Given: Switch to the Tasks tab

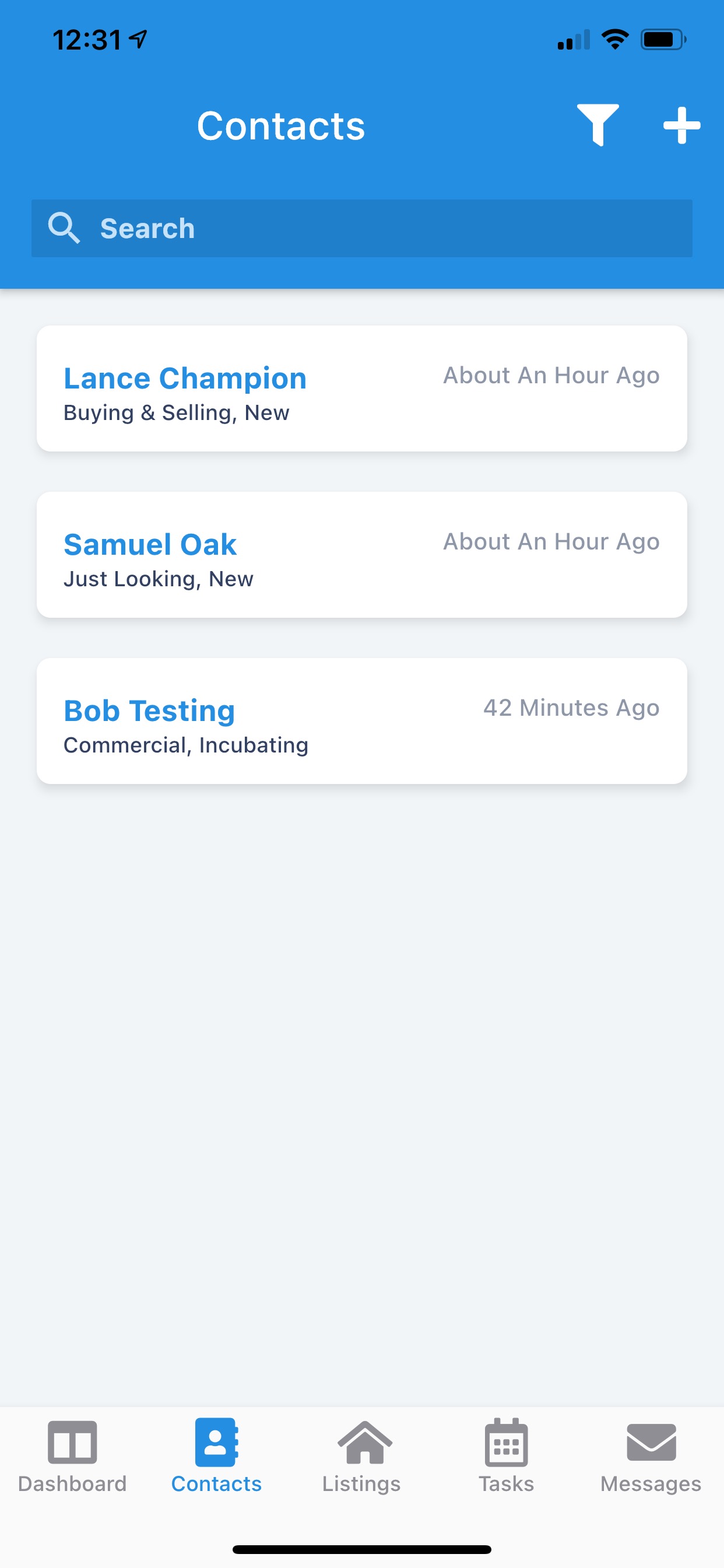Looking at the screenshot, I should (x=506, y=1456).
